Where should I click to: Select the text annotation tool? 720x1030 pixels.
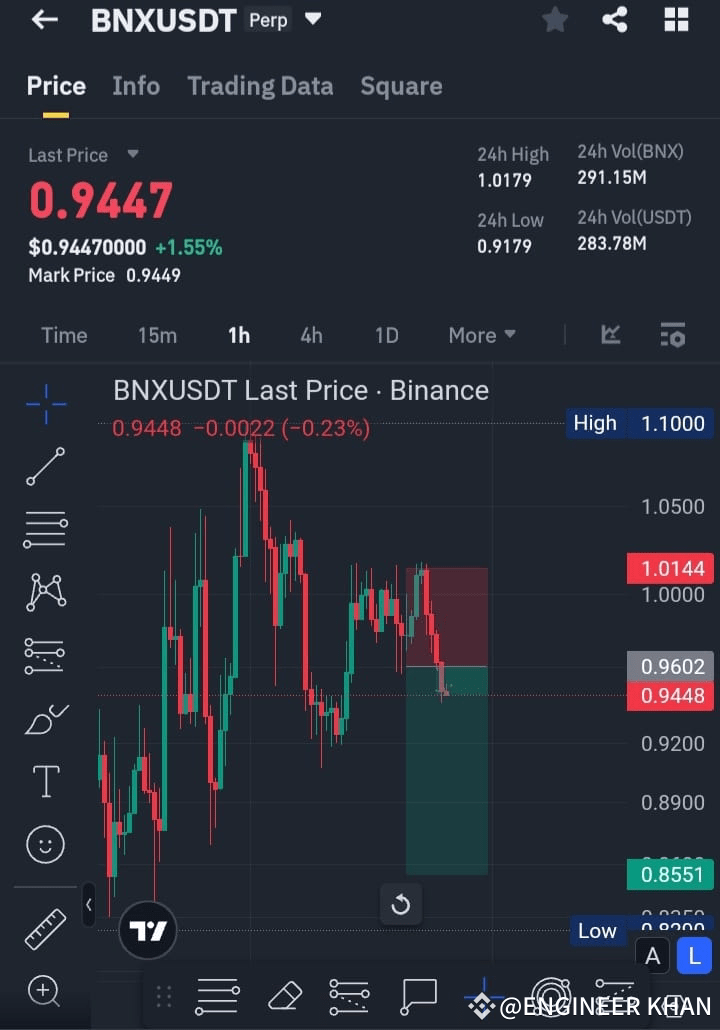44,781
